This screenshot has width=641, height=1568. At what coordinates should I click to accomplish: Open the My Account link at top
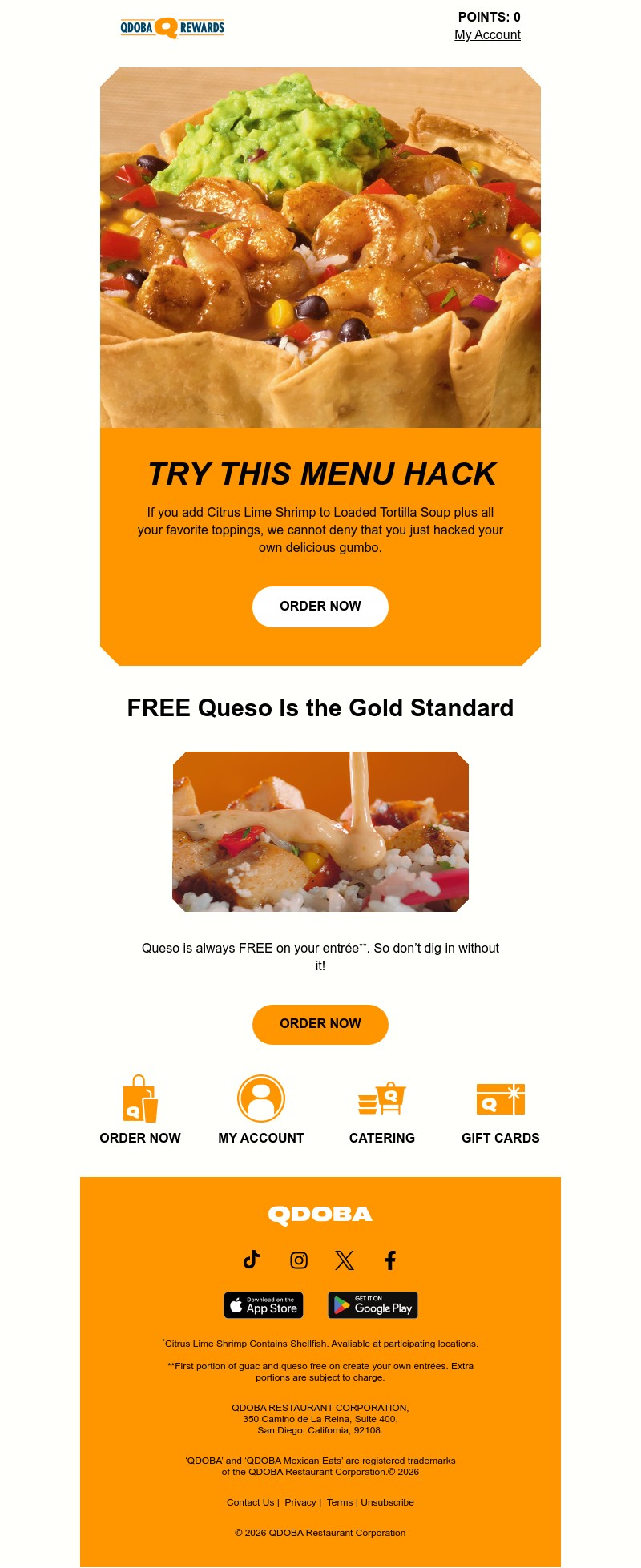pyautogui.click(x=487, y=35)
